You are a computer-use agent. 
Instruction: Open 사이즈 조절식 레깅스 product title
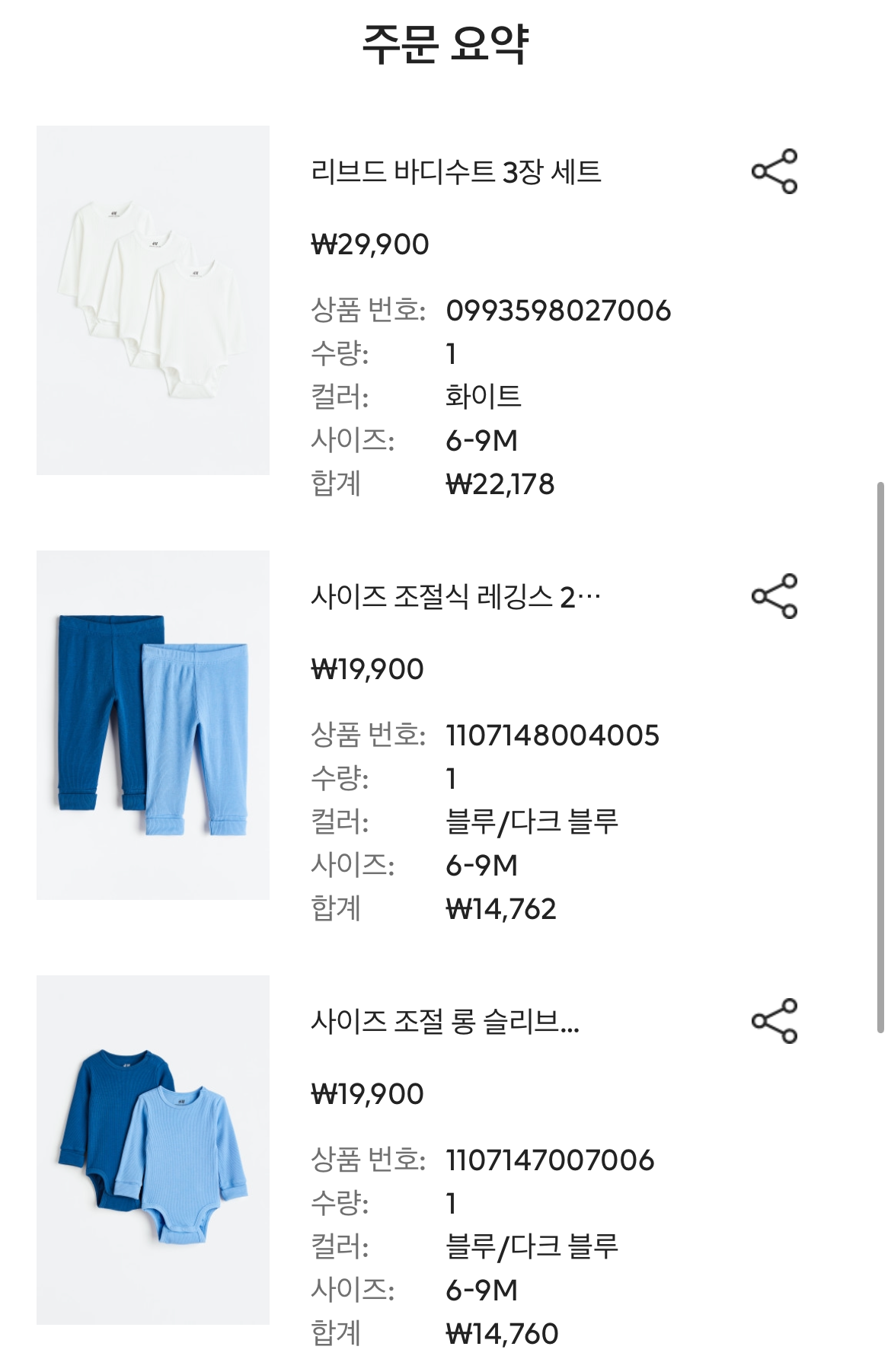(456, 597)
